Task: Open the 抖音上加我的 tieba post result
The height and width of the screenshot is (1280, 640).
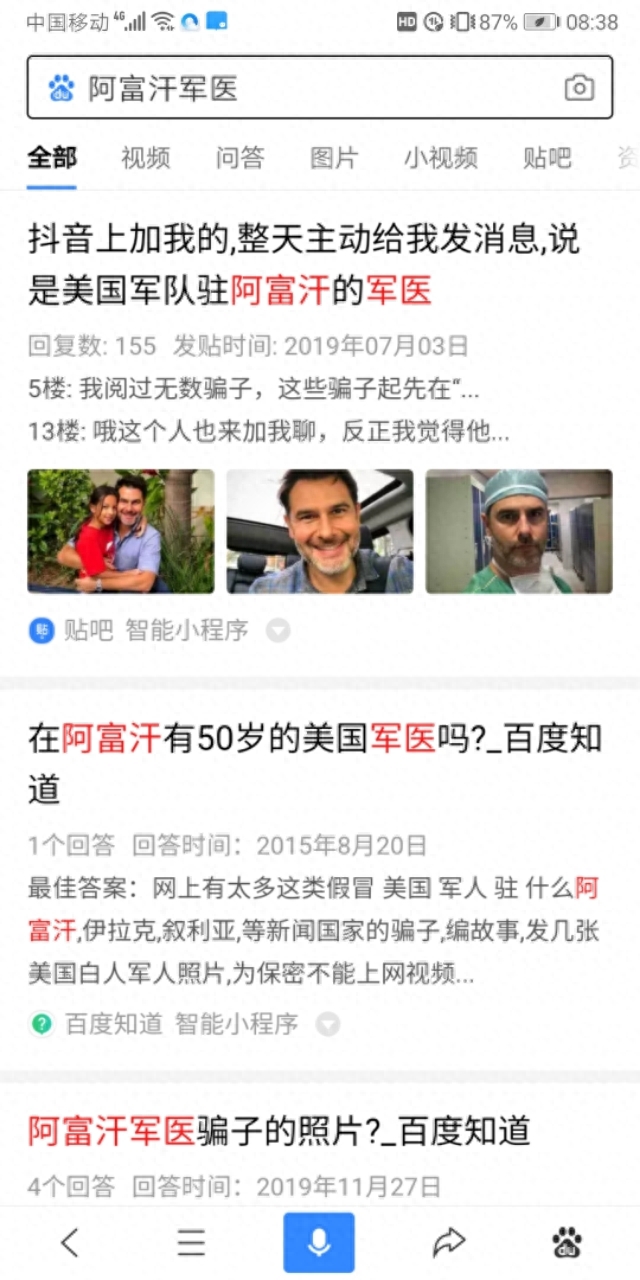Action: pyautogui.click(x=303, y=265)
